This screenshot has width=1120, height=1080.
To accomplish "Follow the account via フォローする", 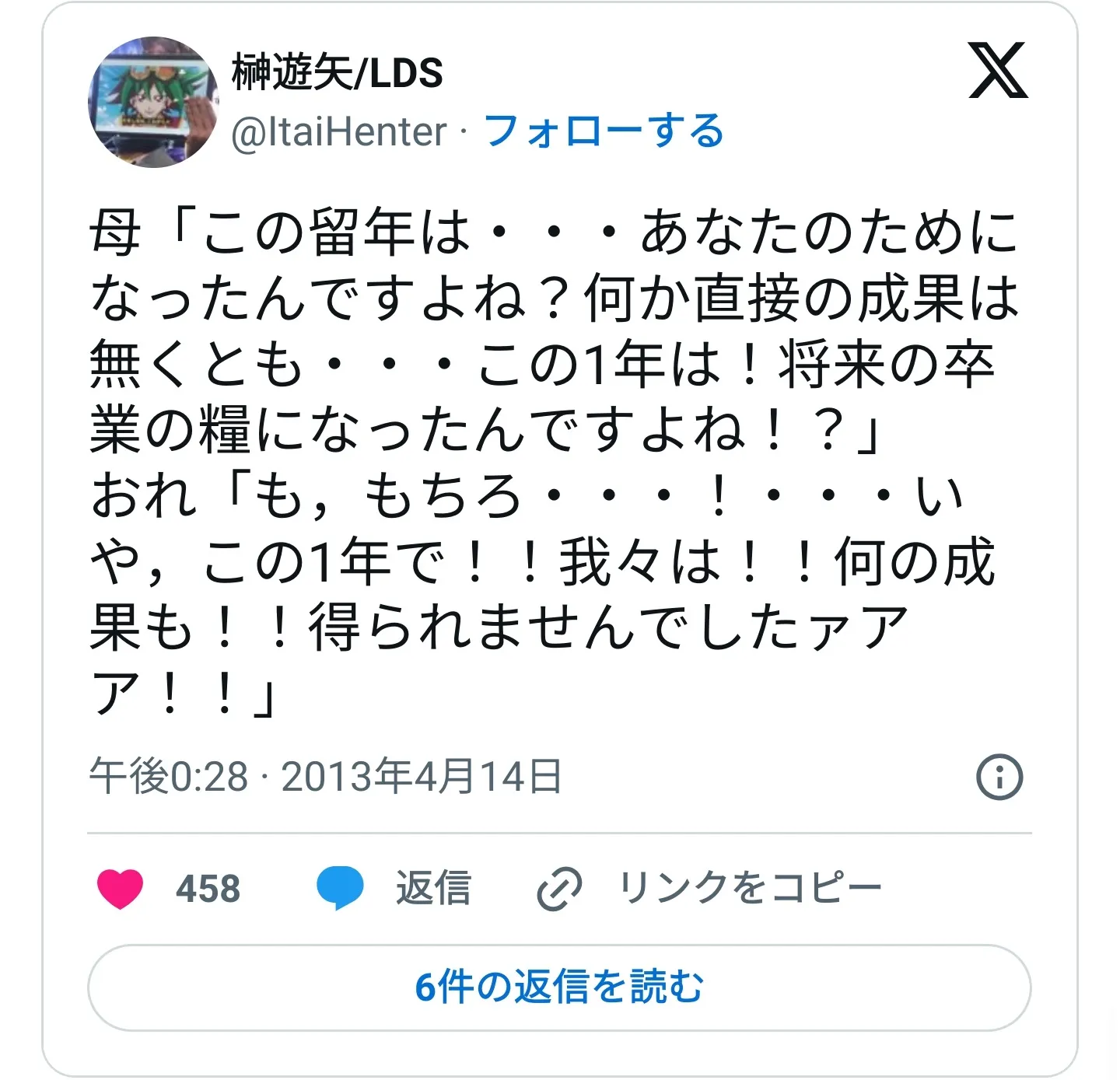I will tap(604, 131).
